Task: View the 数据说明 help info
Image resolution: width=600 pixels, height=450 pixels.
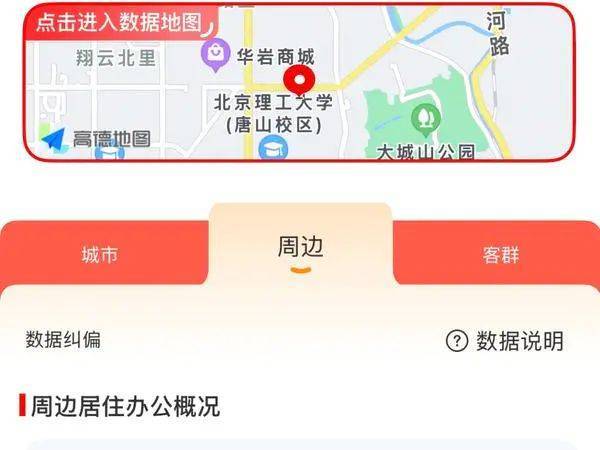Action: (x=505, y=341)
